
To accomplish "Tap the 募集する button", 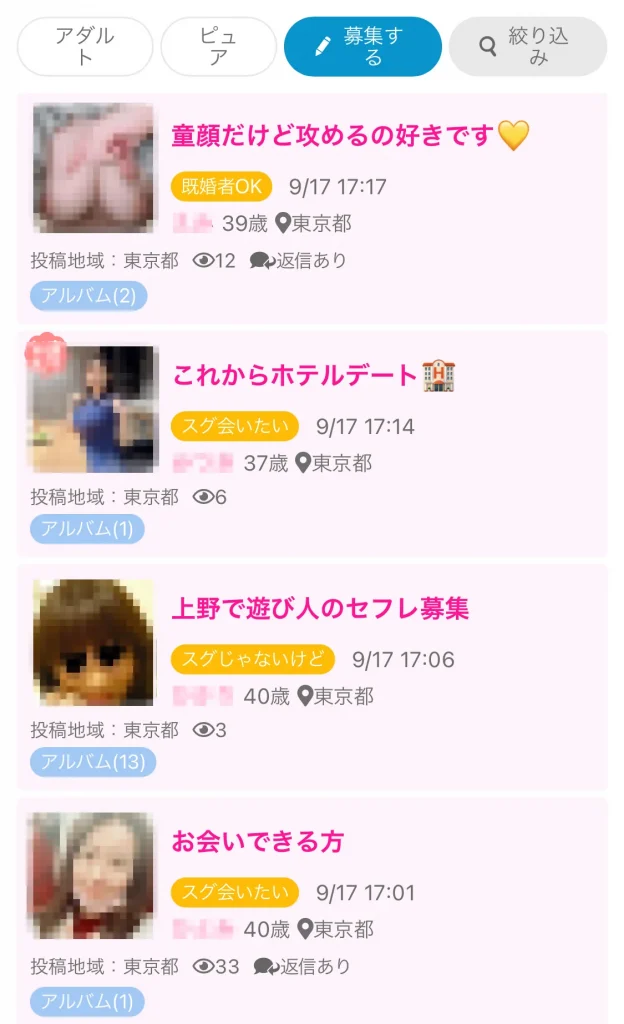I will click(362, 46).
